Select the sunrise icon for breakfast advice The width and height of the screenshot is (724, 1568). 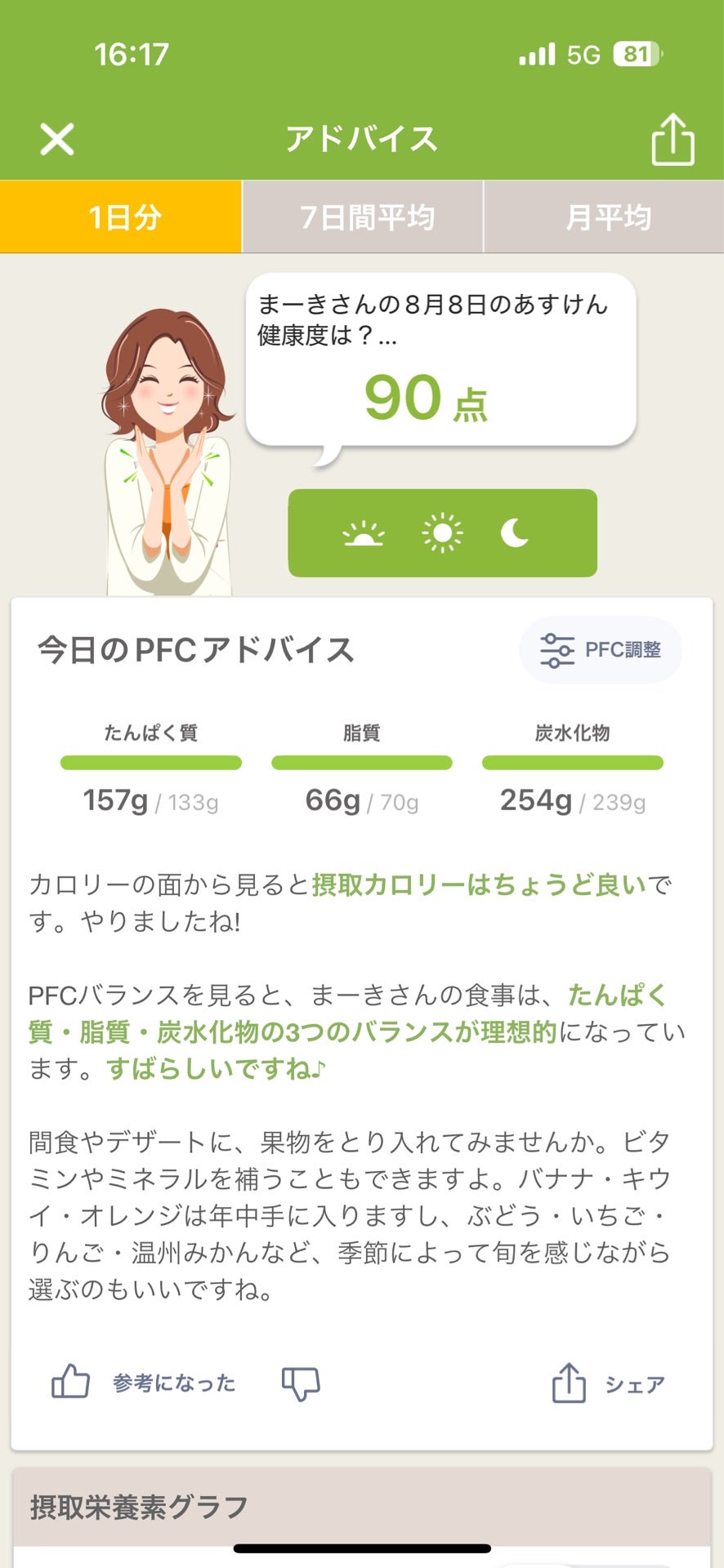364,535
